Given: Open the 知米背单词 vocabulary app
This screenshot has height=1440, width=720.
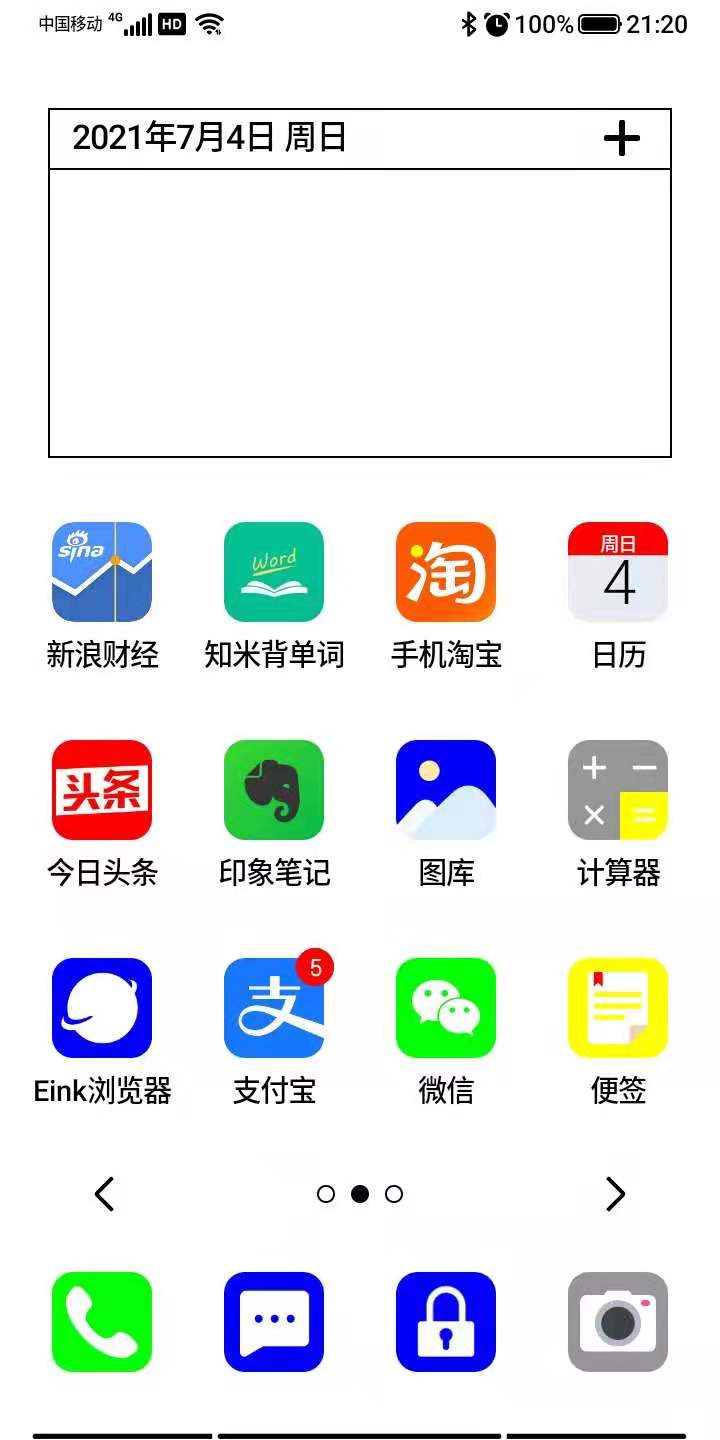Looking at the screenshot, I should coord(274,572).
